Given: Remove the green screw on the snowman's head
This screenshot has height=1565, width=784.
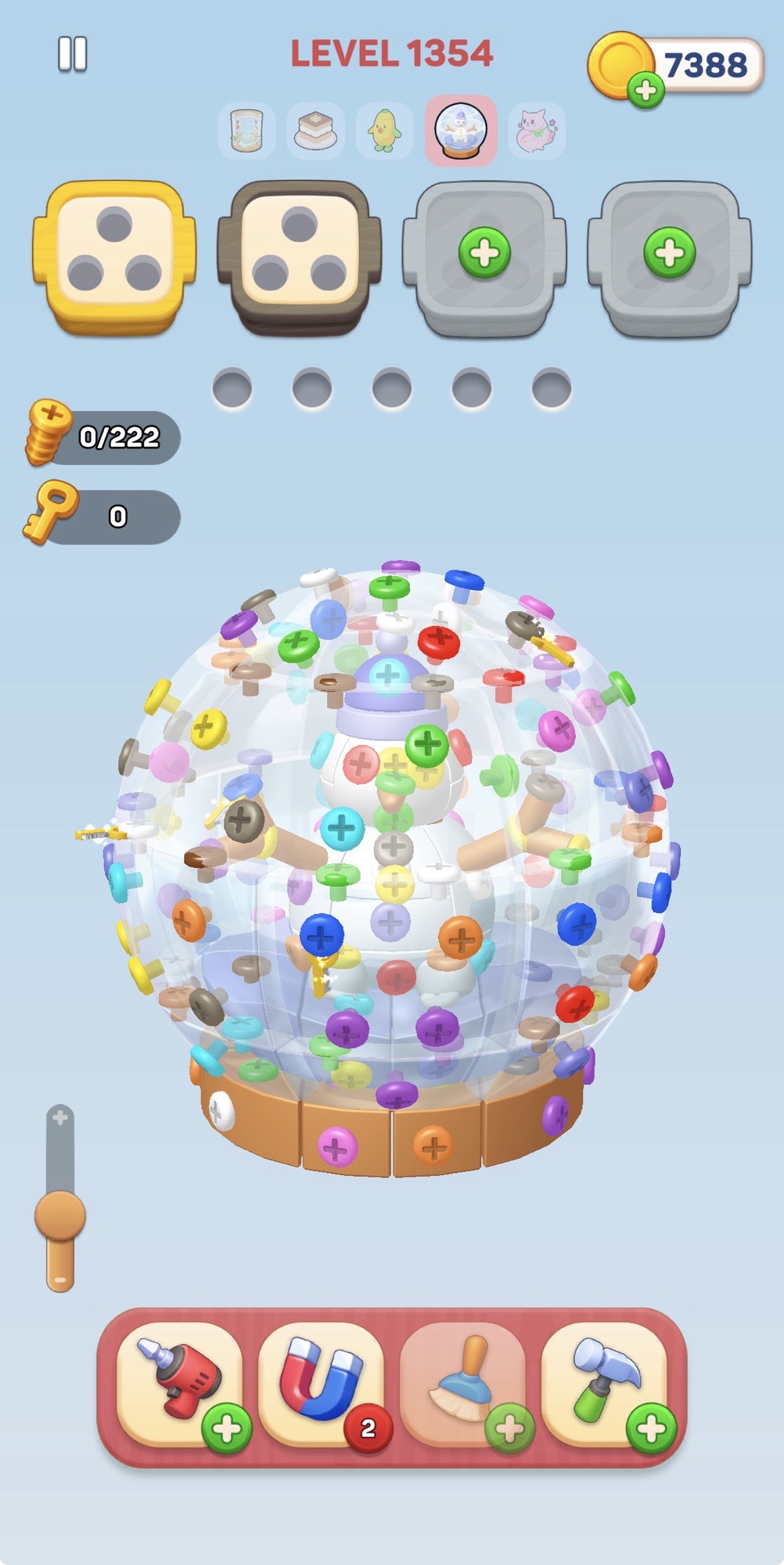Looking at the screenshot, I should [x=426, y=743].
